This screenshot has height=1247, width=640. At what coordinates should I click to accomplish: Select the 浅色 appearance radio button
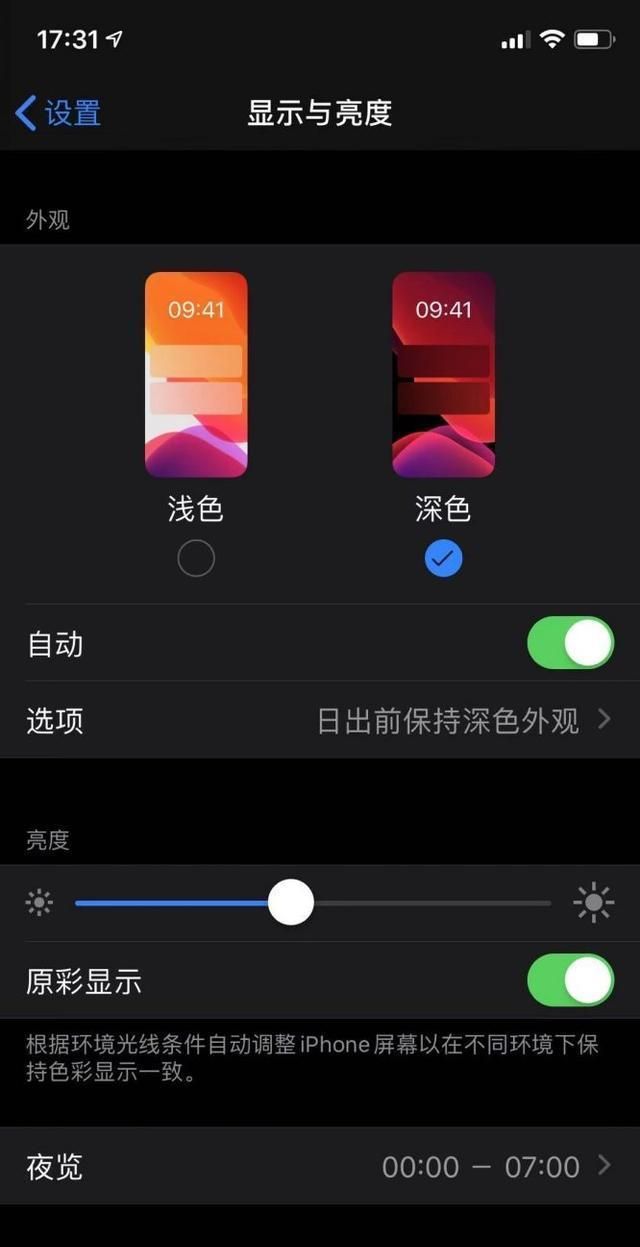click(196, 558)
